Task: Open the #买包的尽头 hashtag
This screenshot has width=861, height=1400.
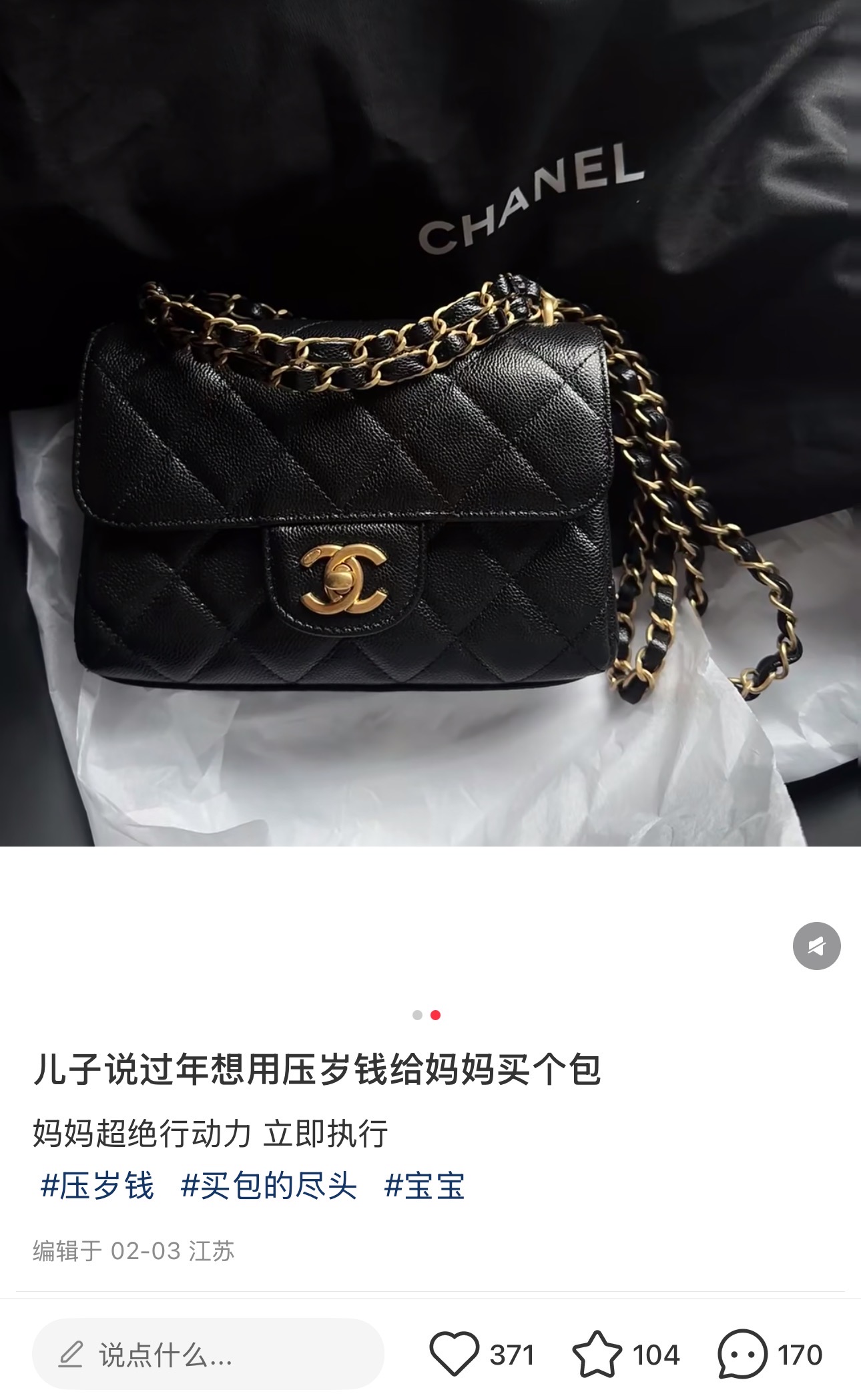Action: click(x=269, y=1186)
